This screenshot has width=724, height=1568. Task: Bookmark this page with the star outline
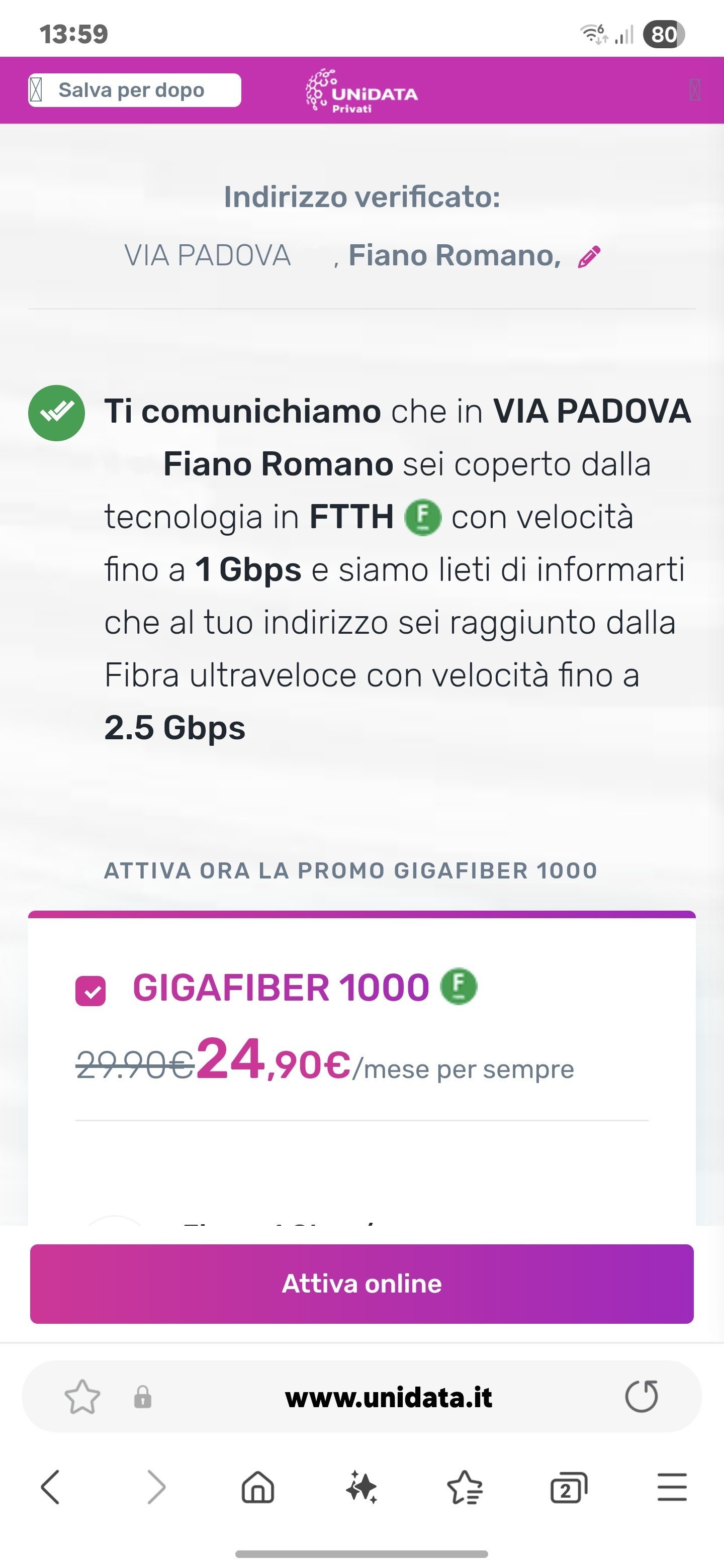click(x=82, y=1396)
